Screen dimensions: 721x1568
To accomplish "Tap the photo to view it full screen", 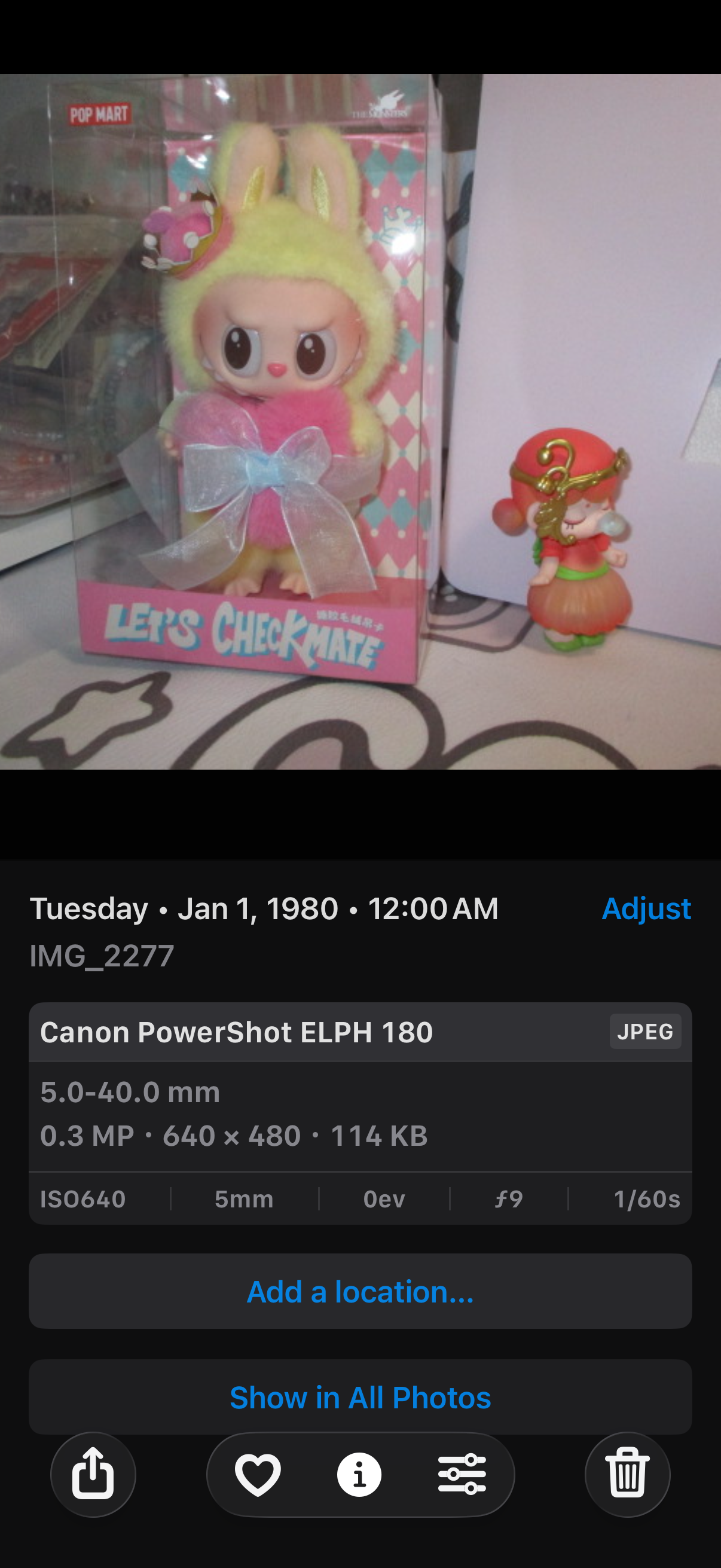I will tap(360, 421).
